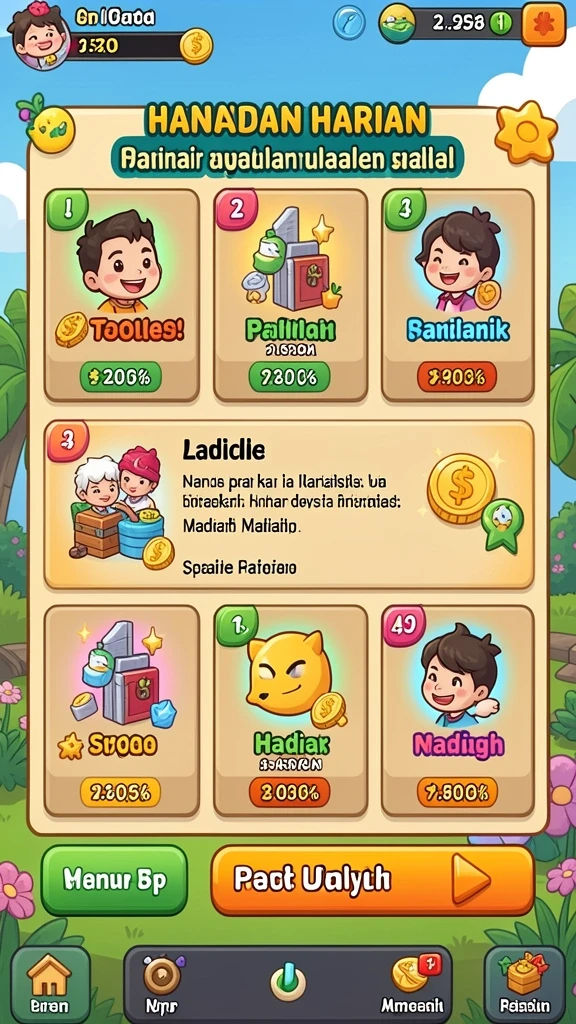Open the Hadiak reward card

[x=290, y=711]
